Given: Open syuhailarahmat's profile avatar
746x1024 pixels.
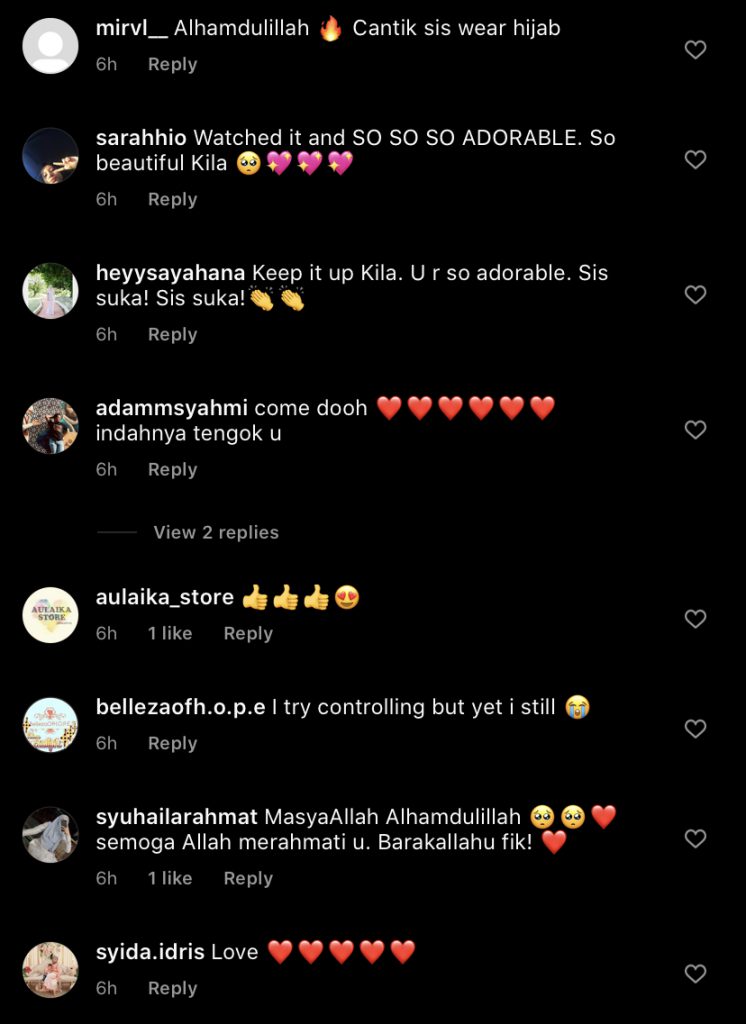Looking at the screenshot, I should tap(50, 834).
